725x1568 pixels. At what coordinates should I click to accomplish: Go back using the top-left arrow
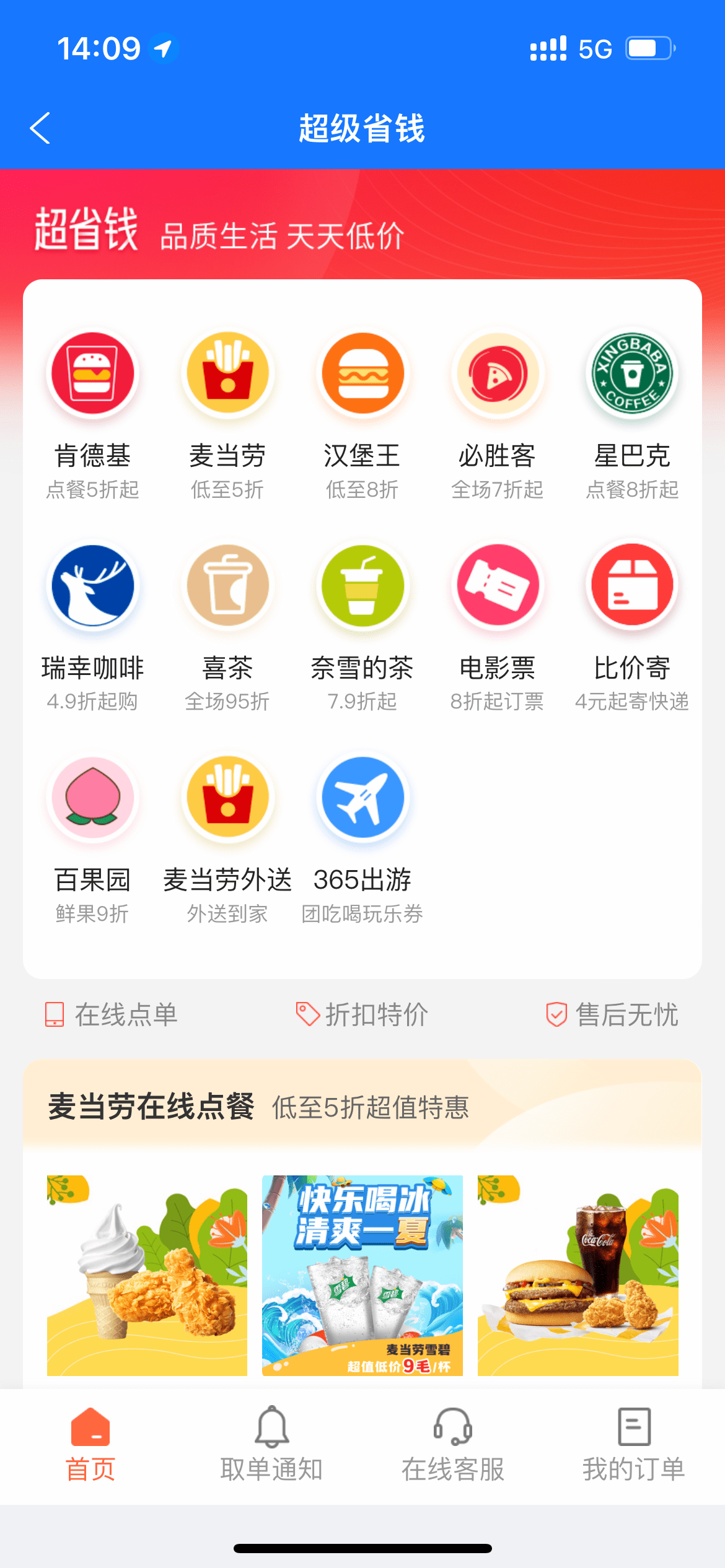point(40,128)
